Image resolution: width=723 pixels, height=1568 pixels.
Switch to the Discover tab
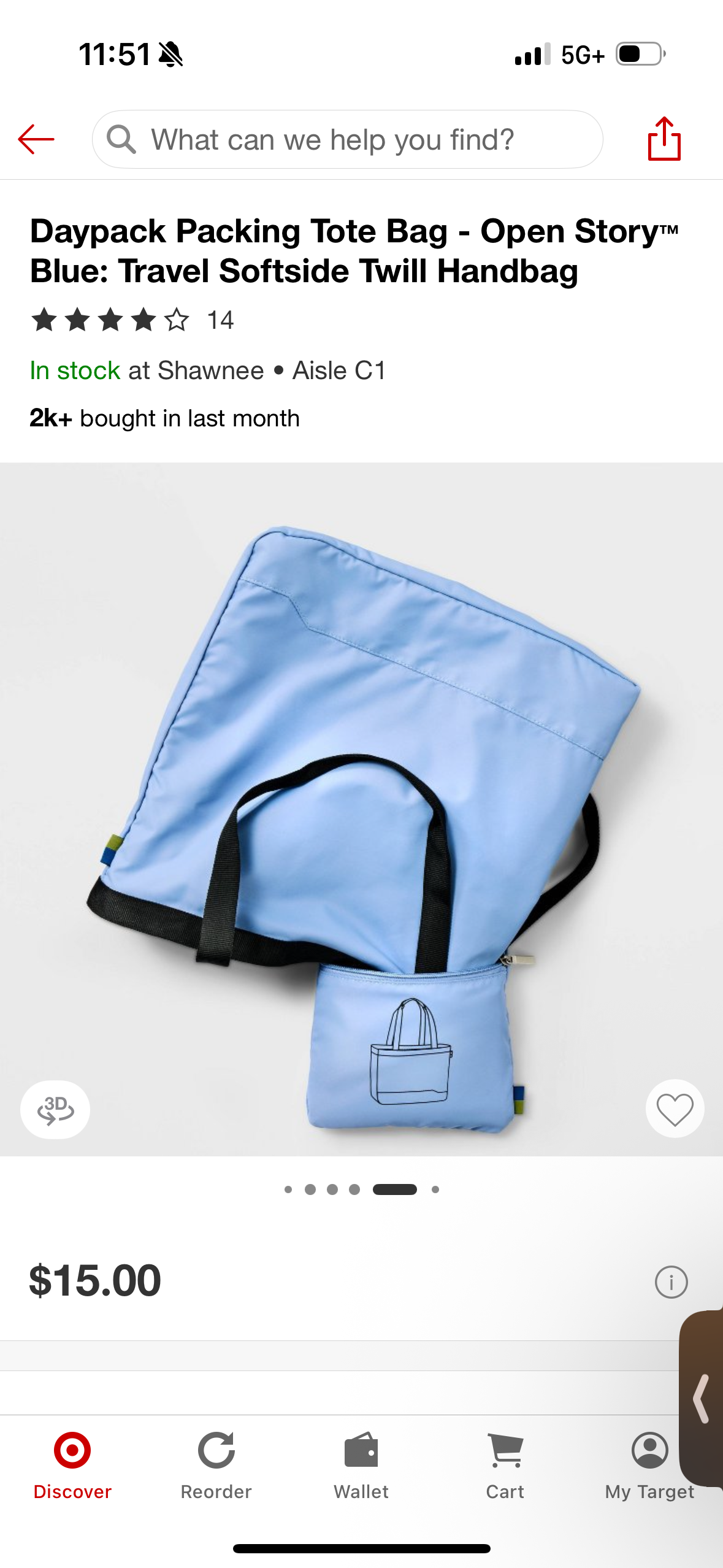pyautogui.click(x=72, y=1465)
